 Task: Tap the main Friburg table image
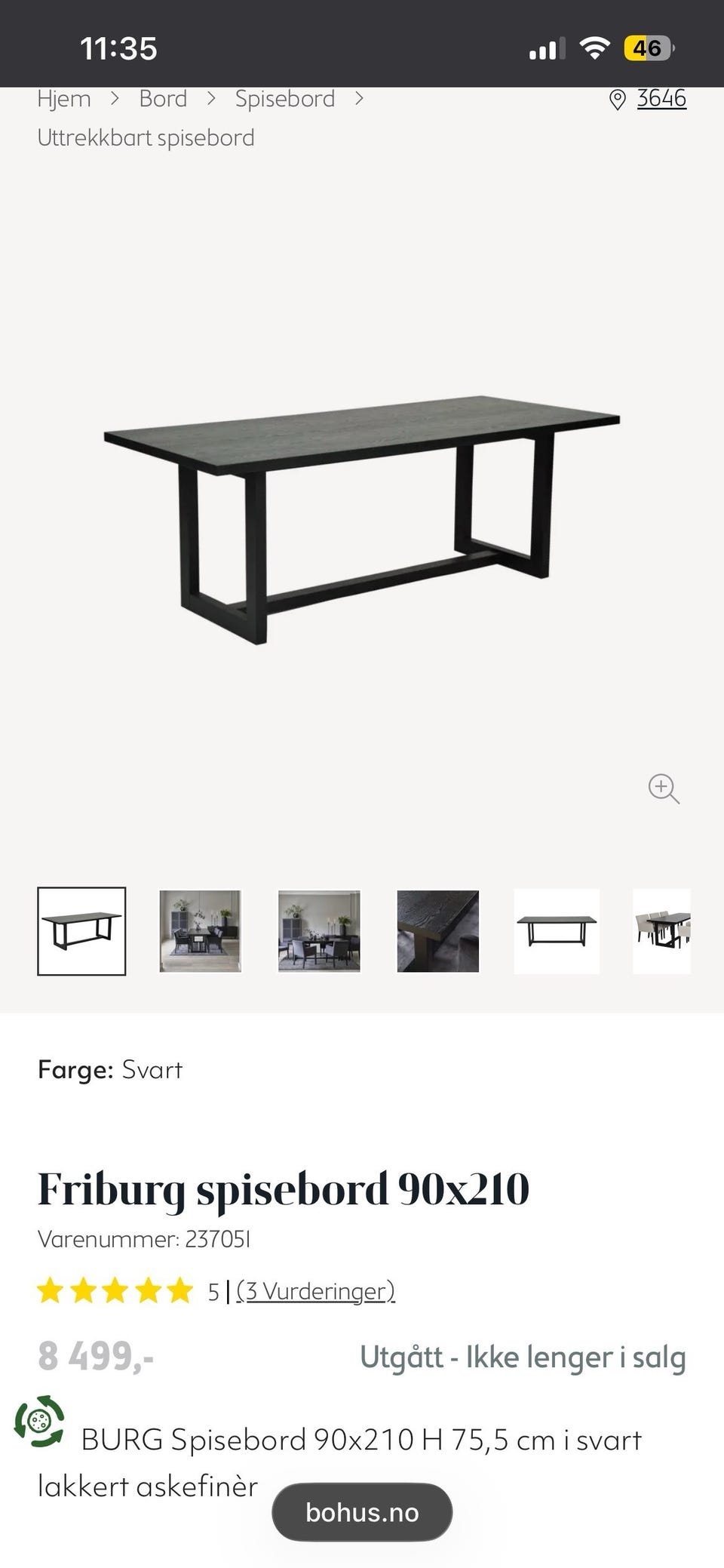[x=362, y=519]
